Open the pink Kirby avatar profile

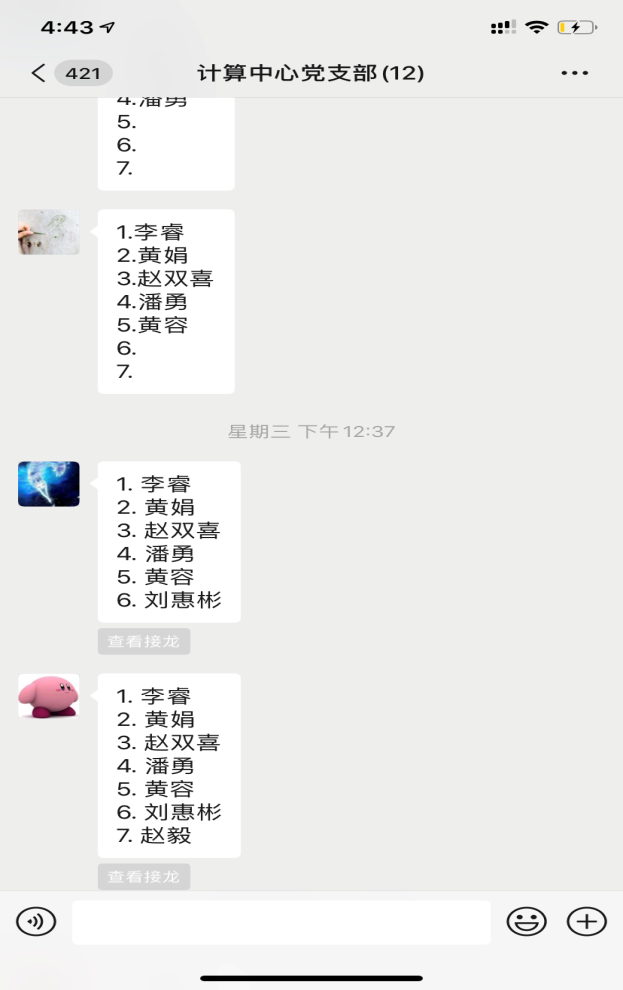[x=49, y=696]
